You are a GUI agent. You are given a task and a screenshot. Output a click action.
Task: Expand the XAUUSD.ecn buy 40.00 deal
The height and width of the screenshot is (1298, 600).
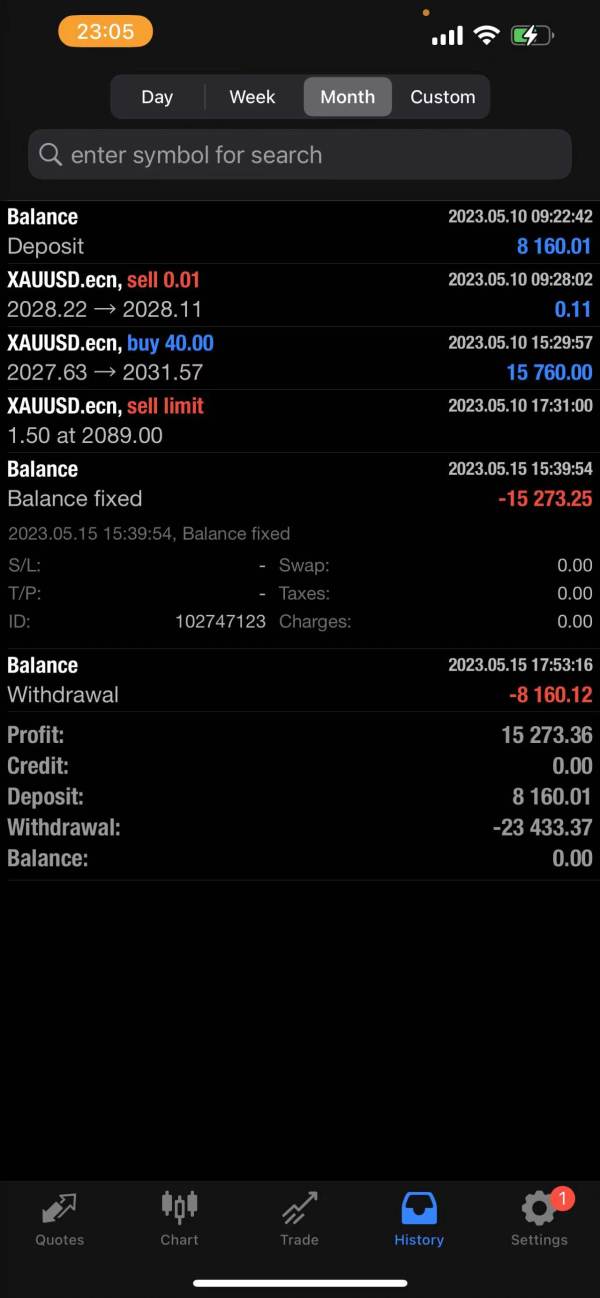click(300, 358)
